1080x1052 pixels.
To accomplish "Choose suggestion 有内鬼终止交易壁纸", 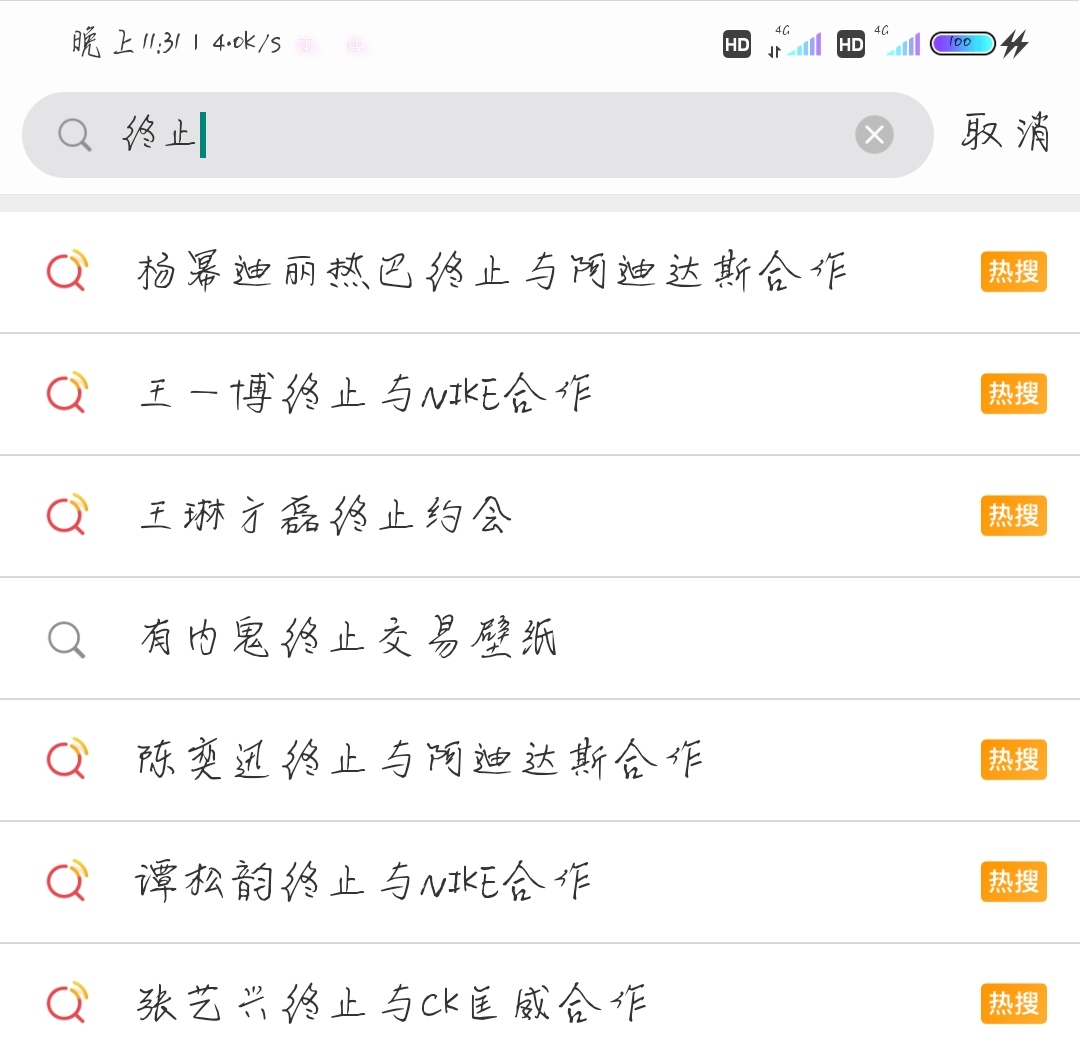I will (x=348, y=638).
